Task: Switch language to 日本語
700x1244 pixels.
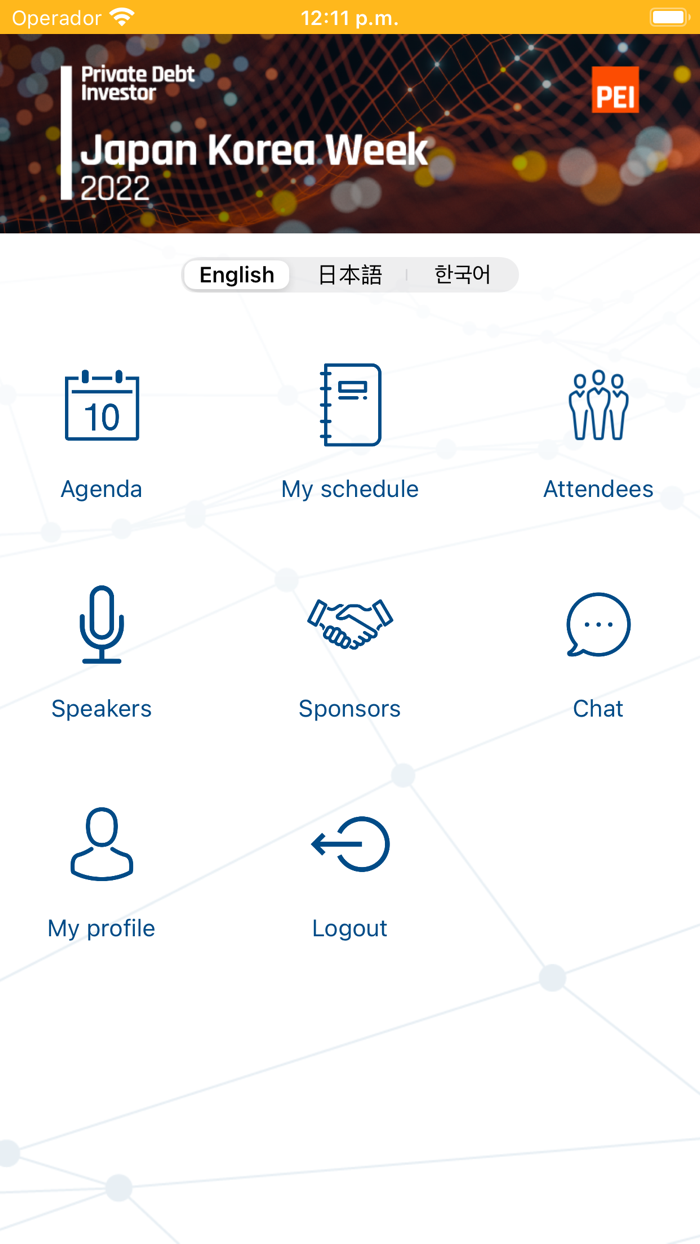Action: click(350, 275)
